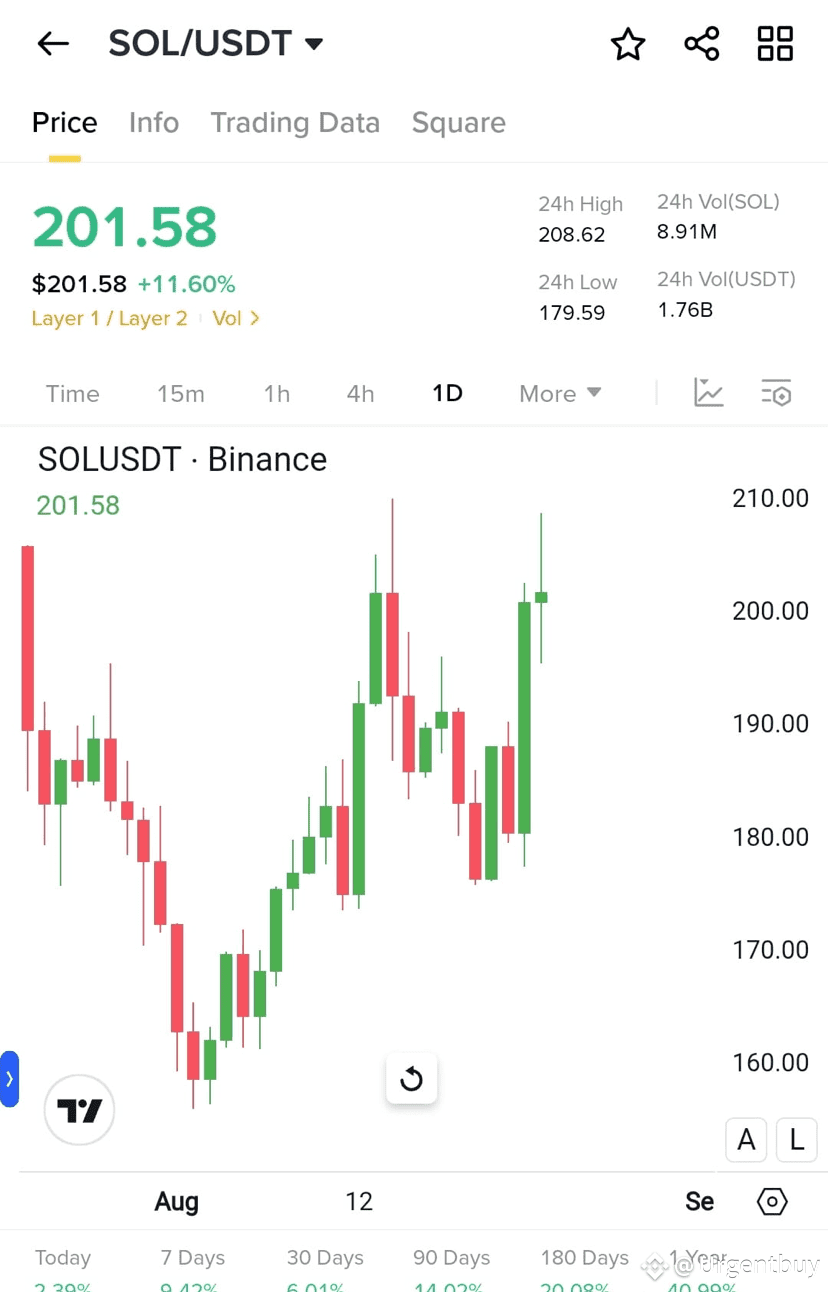Toggle log scale with the L button
Screen dimensions: 828x1292
click(x=796, y=1140)
